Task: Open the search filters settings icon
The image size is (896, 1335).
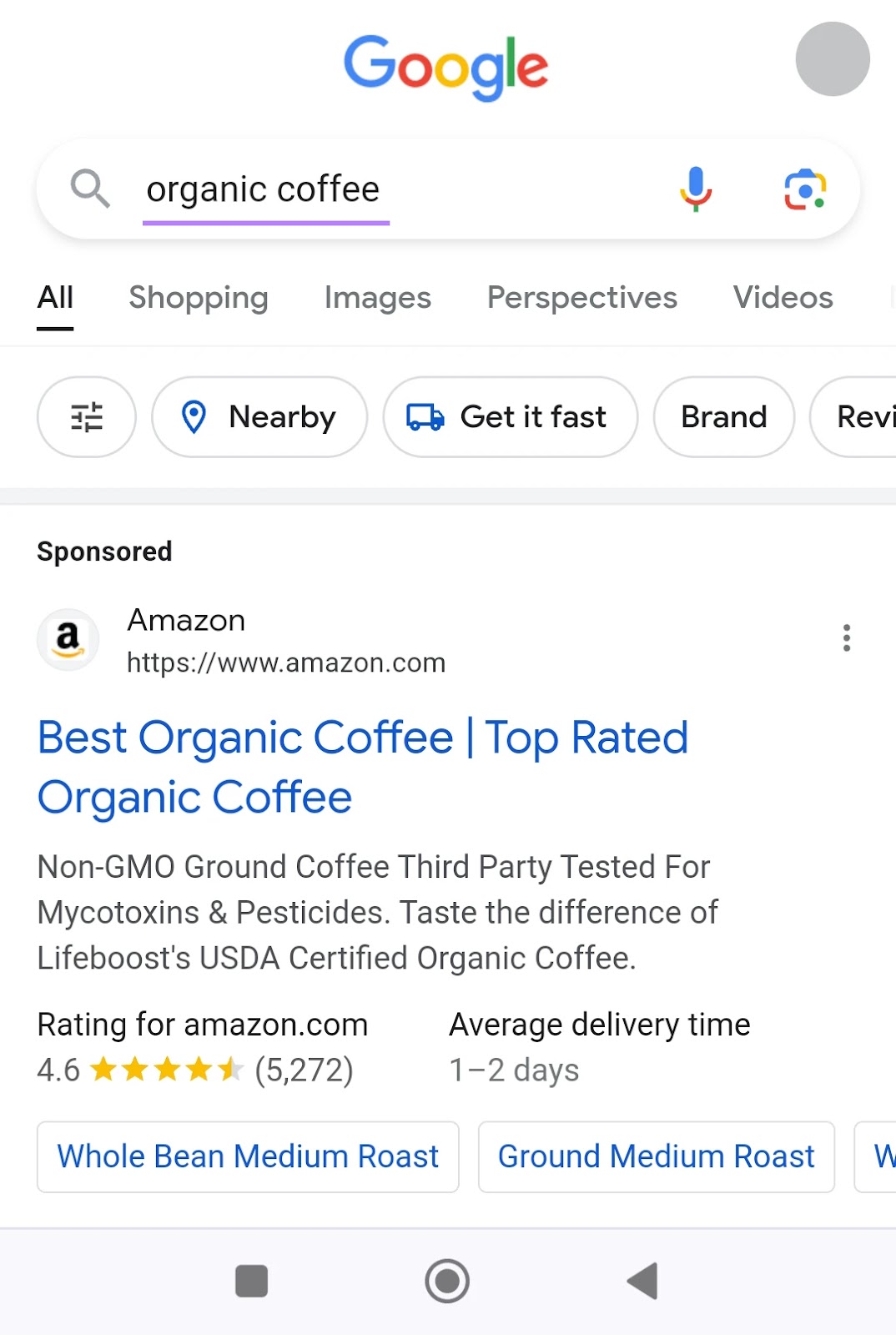Action: tap(86, 417)
